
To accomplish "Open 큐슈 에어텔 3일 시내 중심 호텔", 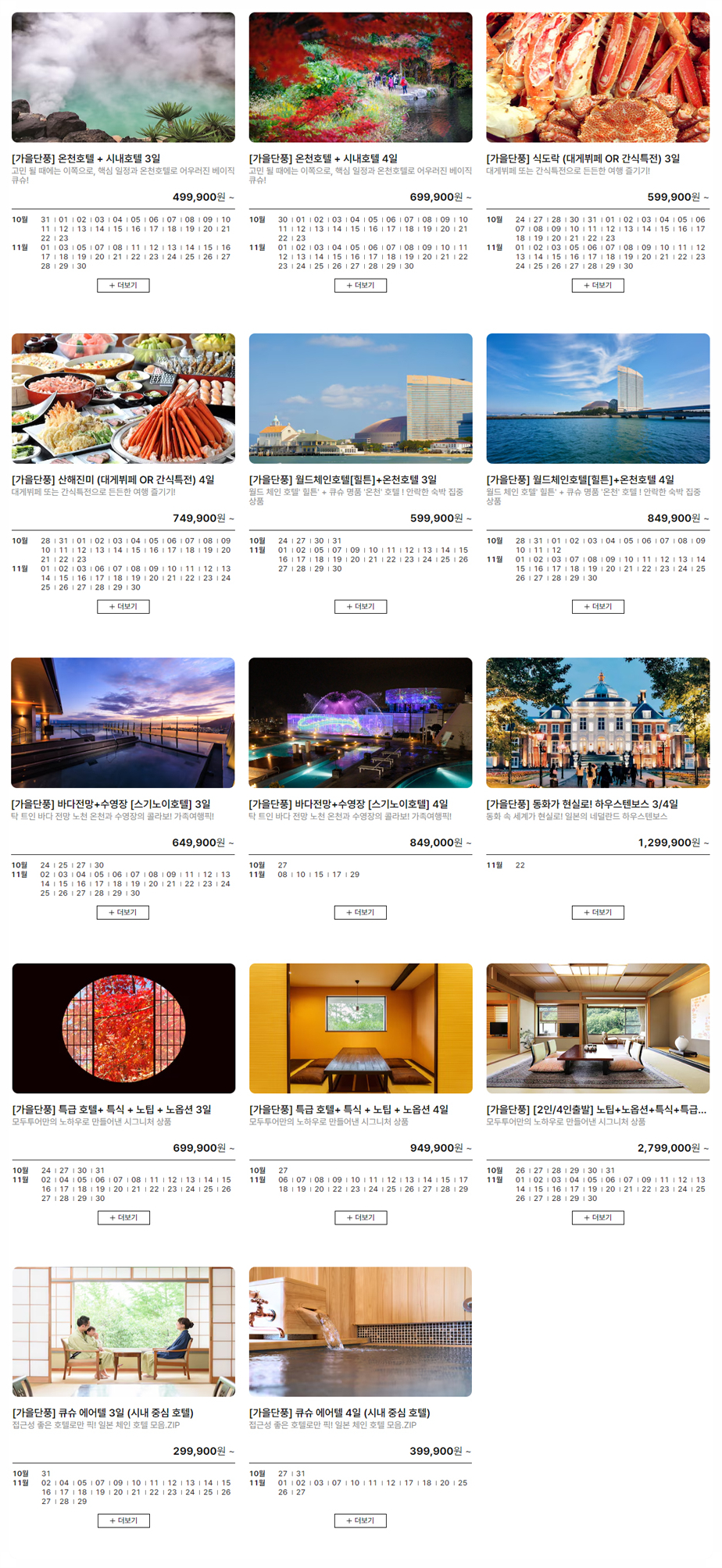I will (103, 1413).
